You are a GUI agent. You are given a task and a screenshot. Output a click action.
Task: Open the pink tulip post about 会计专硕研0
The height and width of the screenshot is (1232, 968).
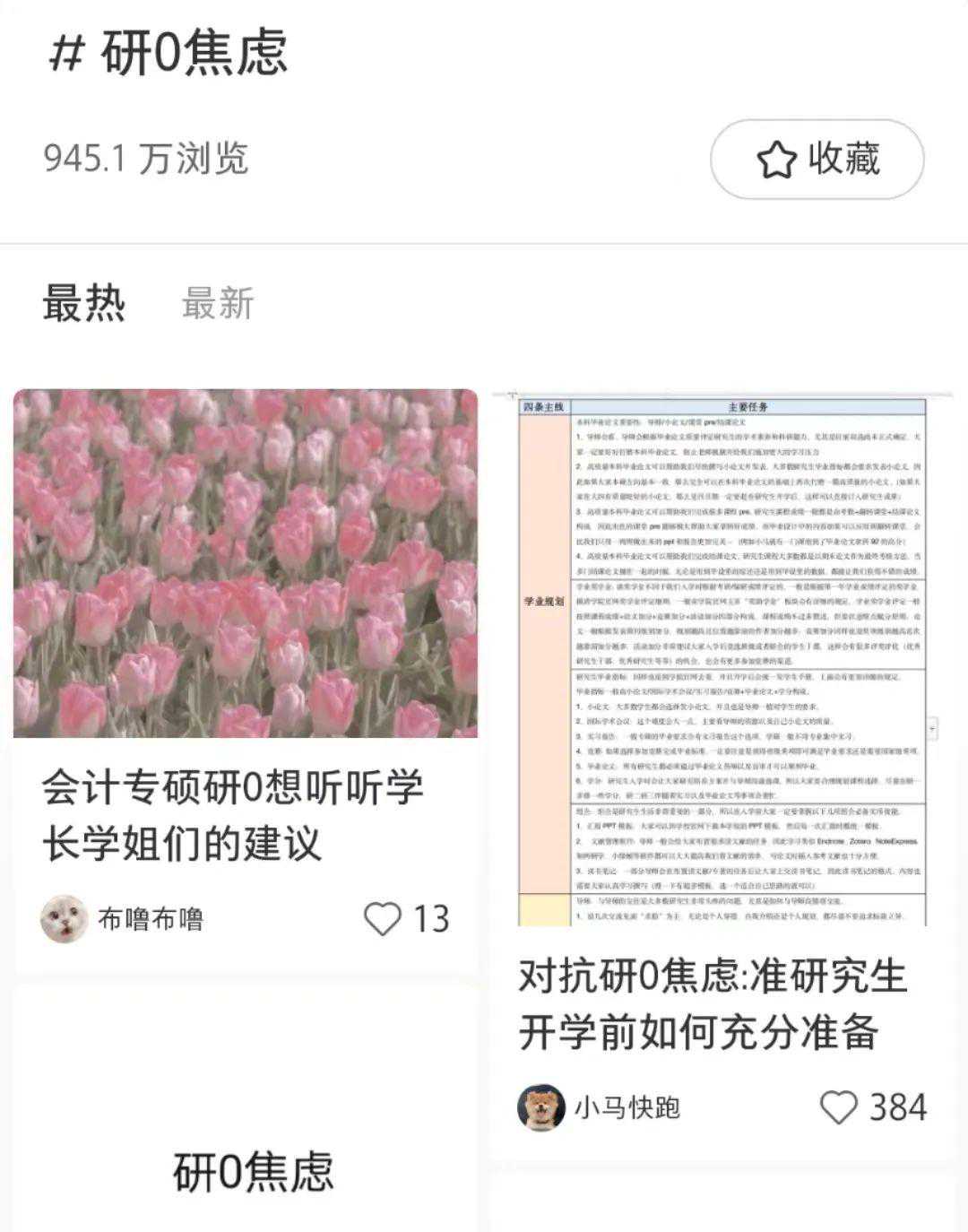(245, 563)
